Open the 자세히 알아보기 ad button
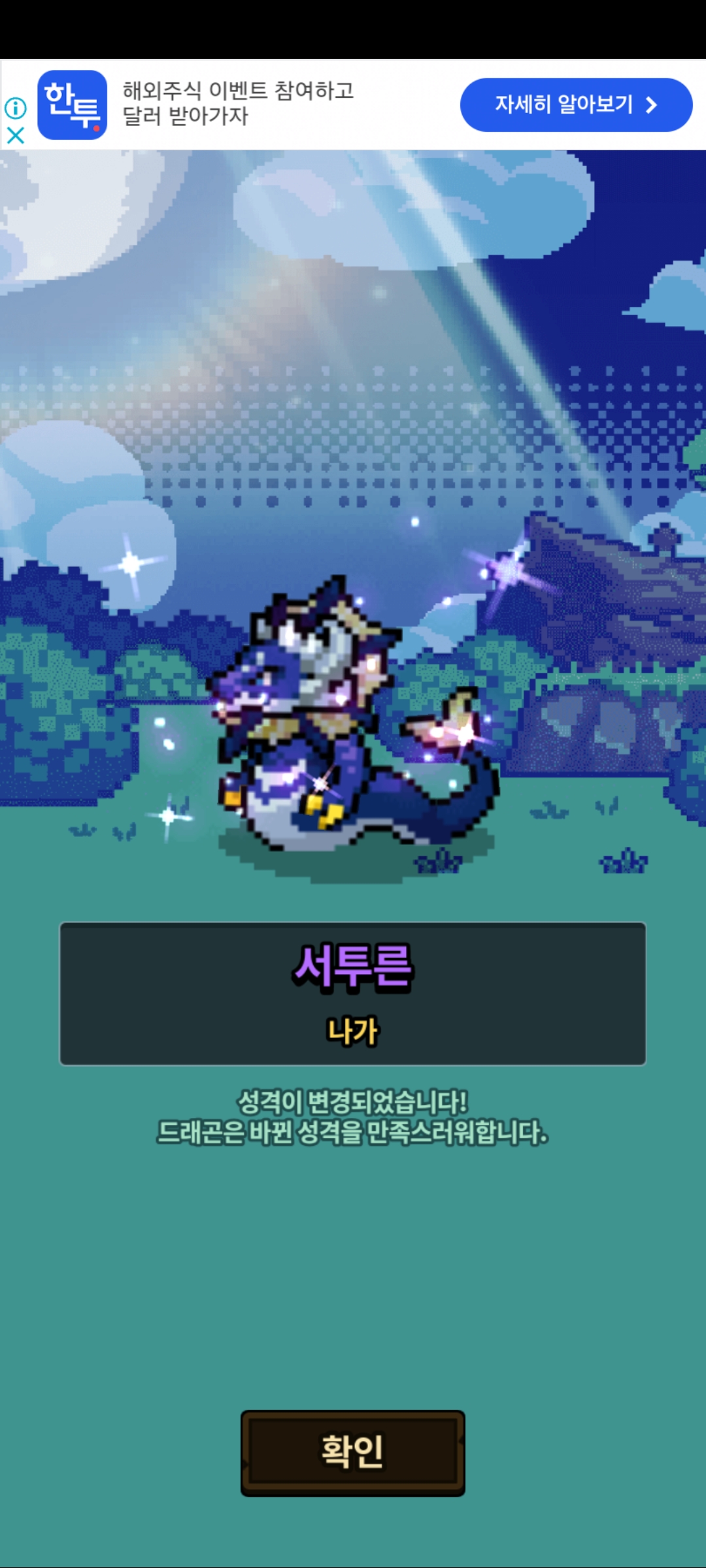Screen dimensions: 706x1568 (x=576, y=105)
